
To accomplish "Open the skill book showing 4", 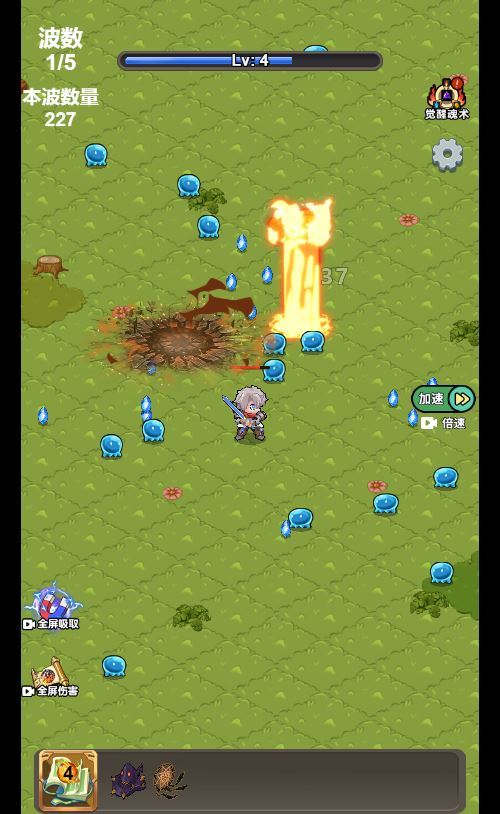I will tap(69, 780).
